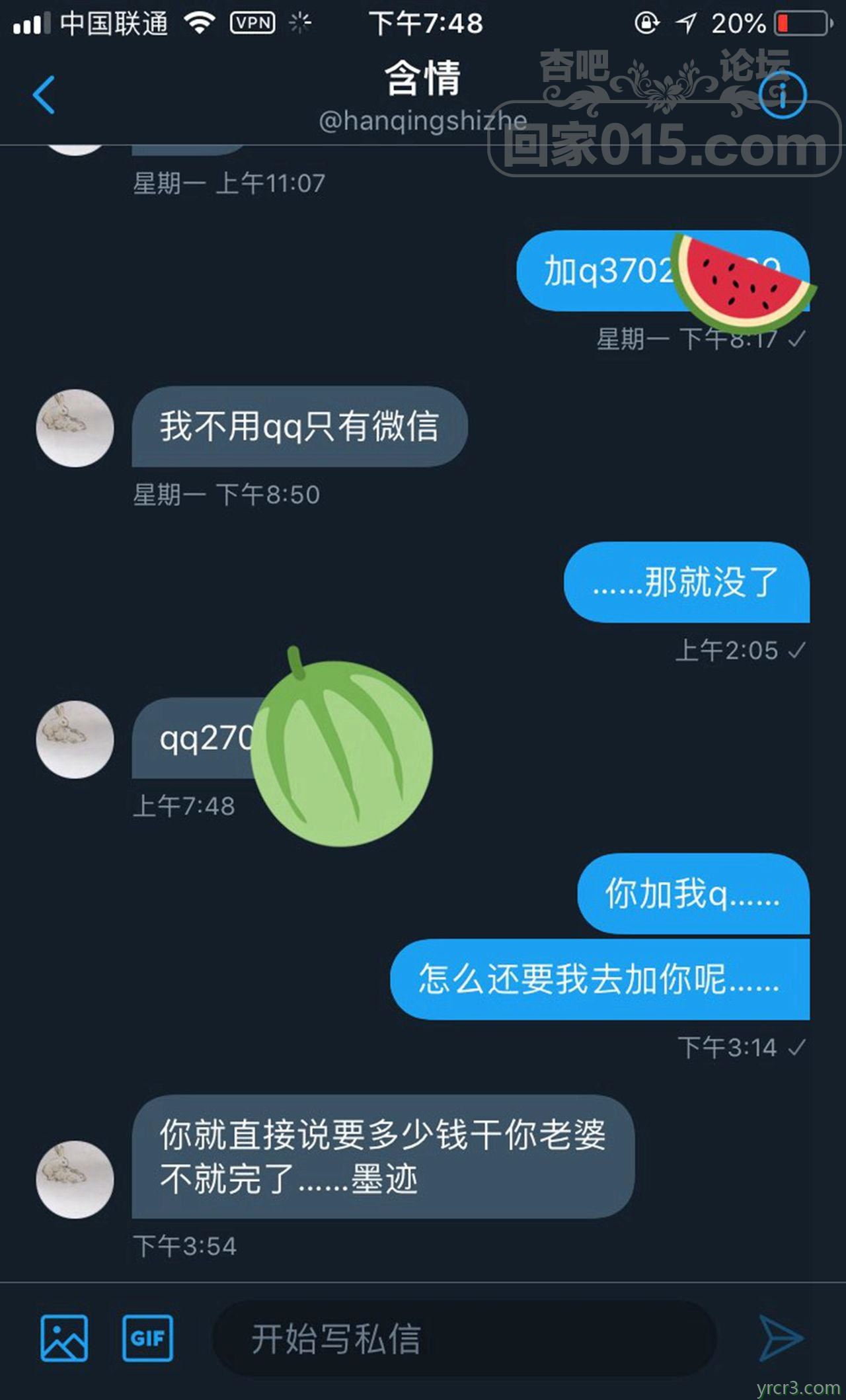This screenshot has width=846, height=1400.
Task: Send the direct message
Action: 781,1338
